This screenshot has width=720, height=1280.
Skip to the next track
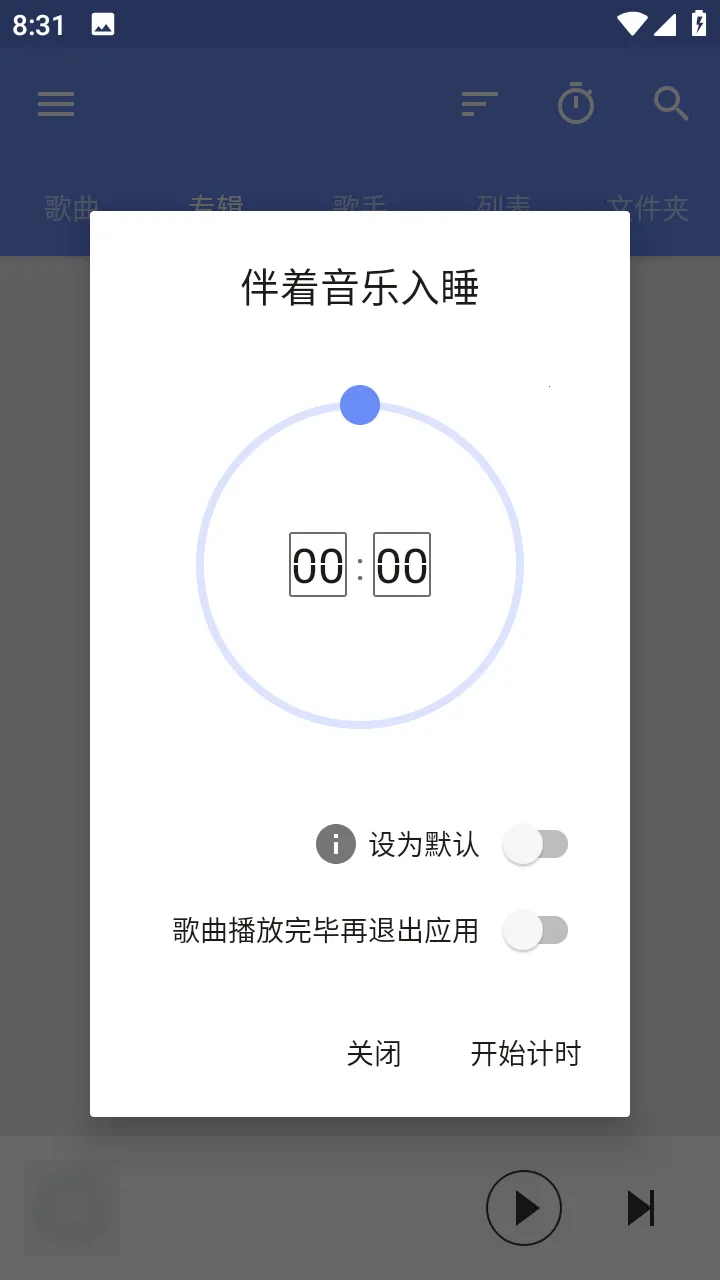point(642,1208)
